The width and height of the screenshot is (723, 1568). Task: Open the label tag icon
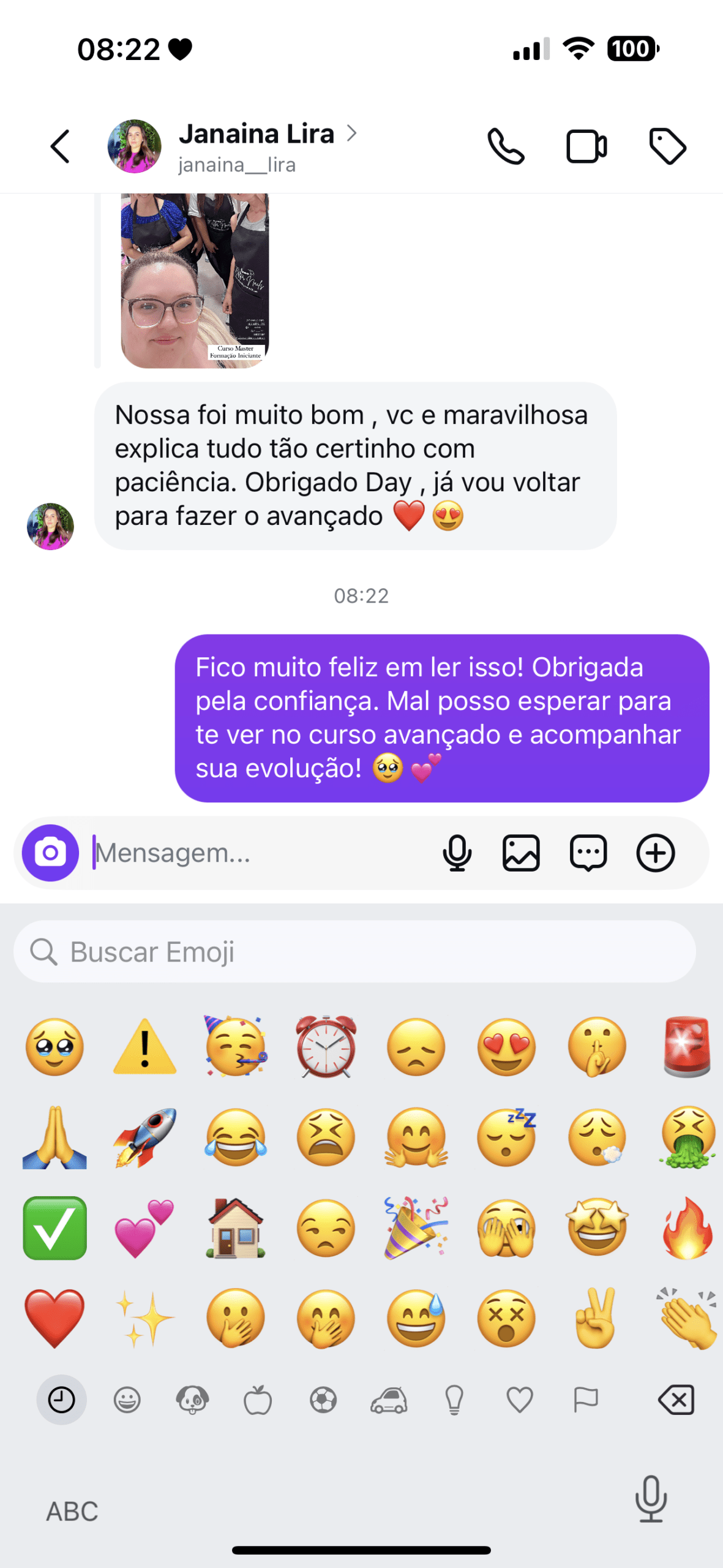point(667,146)
